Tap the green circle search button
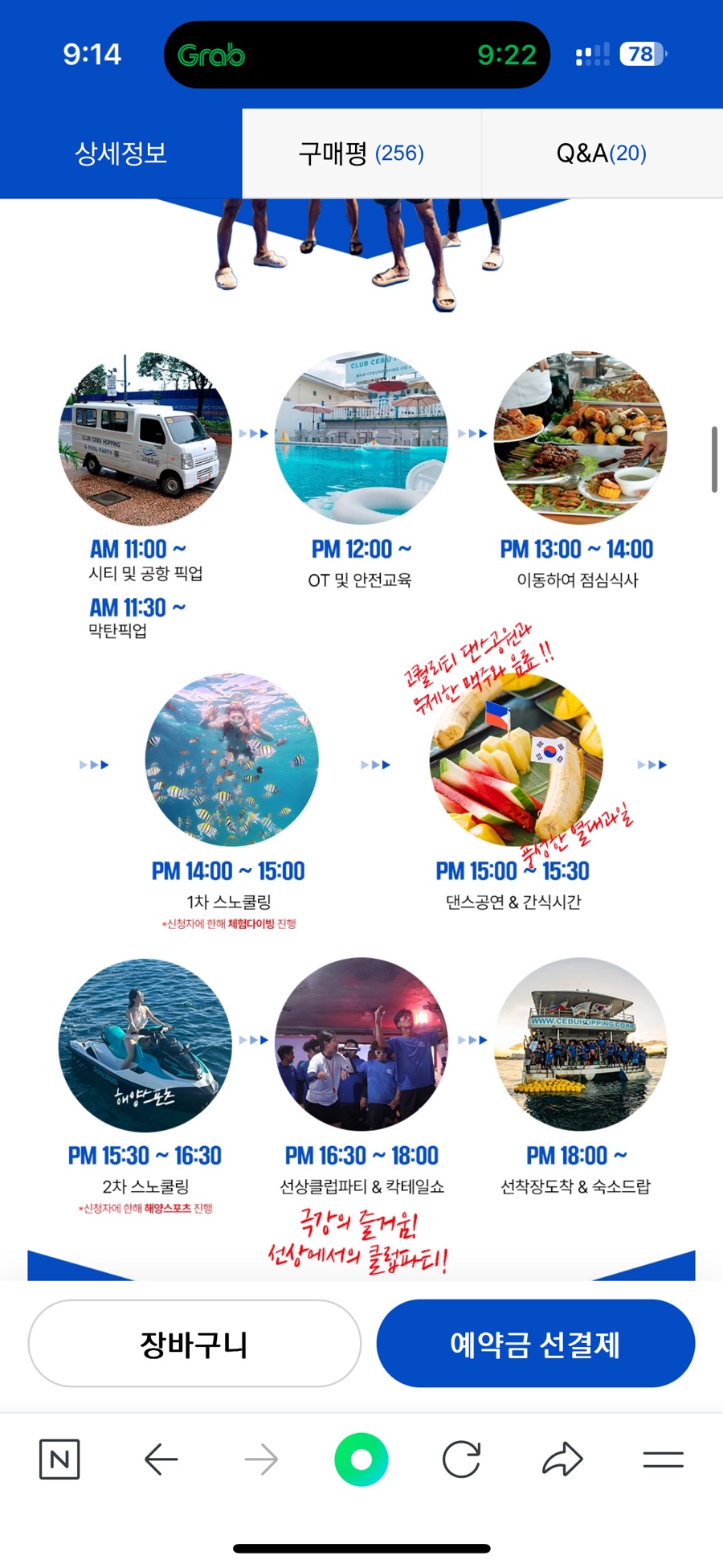723x1568 pixels. pyautogui.click(x=361, y=1460)
